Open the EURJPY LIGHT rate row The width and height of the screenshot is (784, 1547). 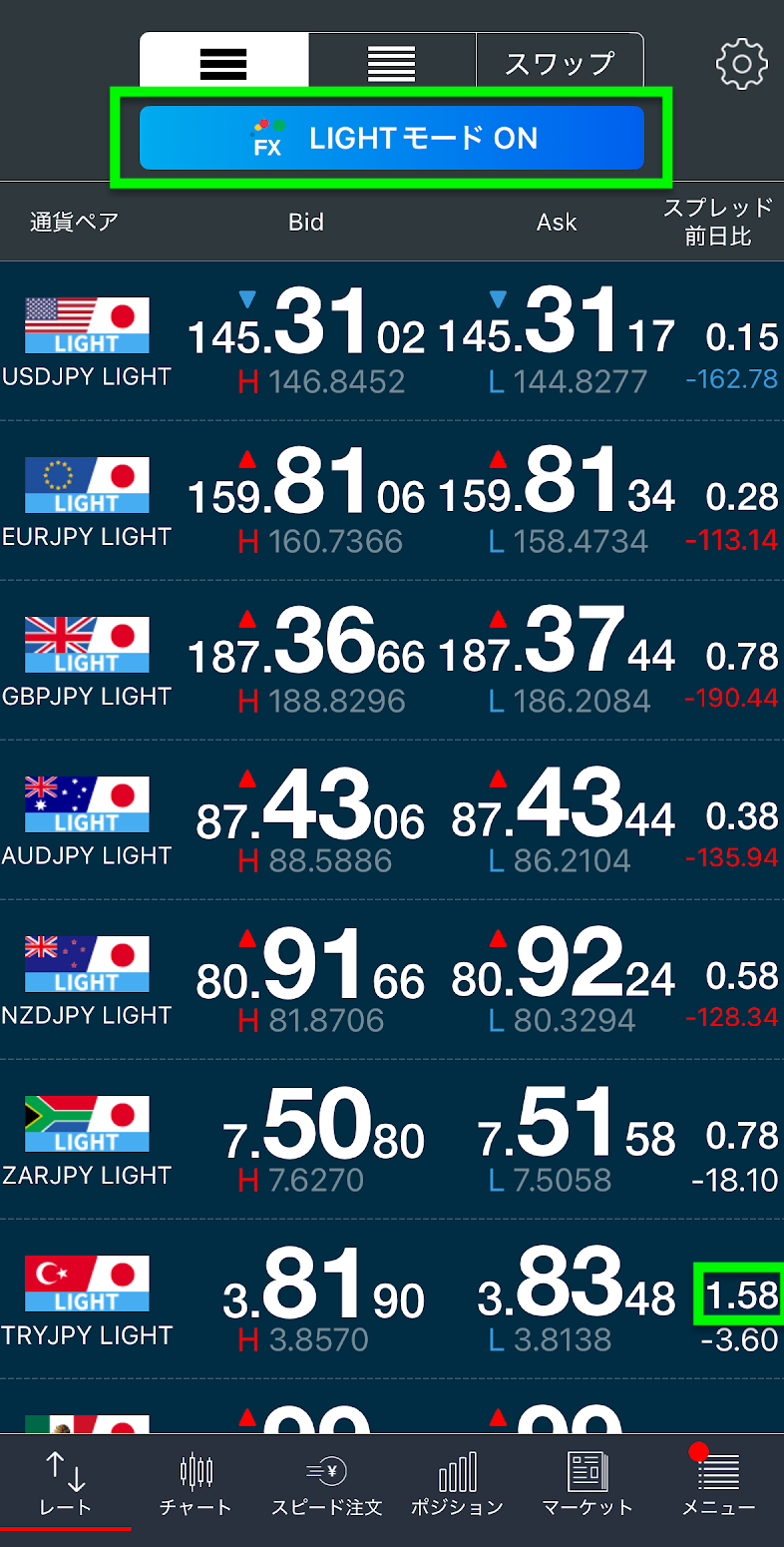(x=88, y=501)
